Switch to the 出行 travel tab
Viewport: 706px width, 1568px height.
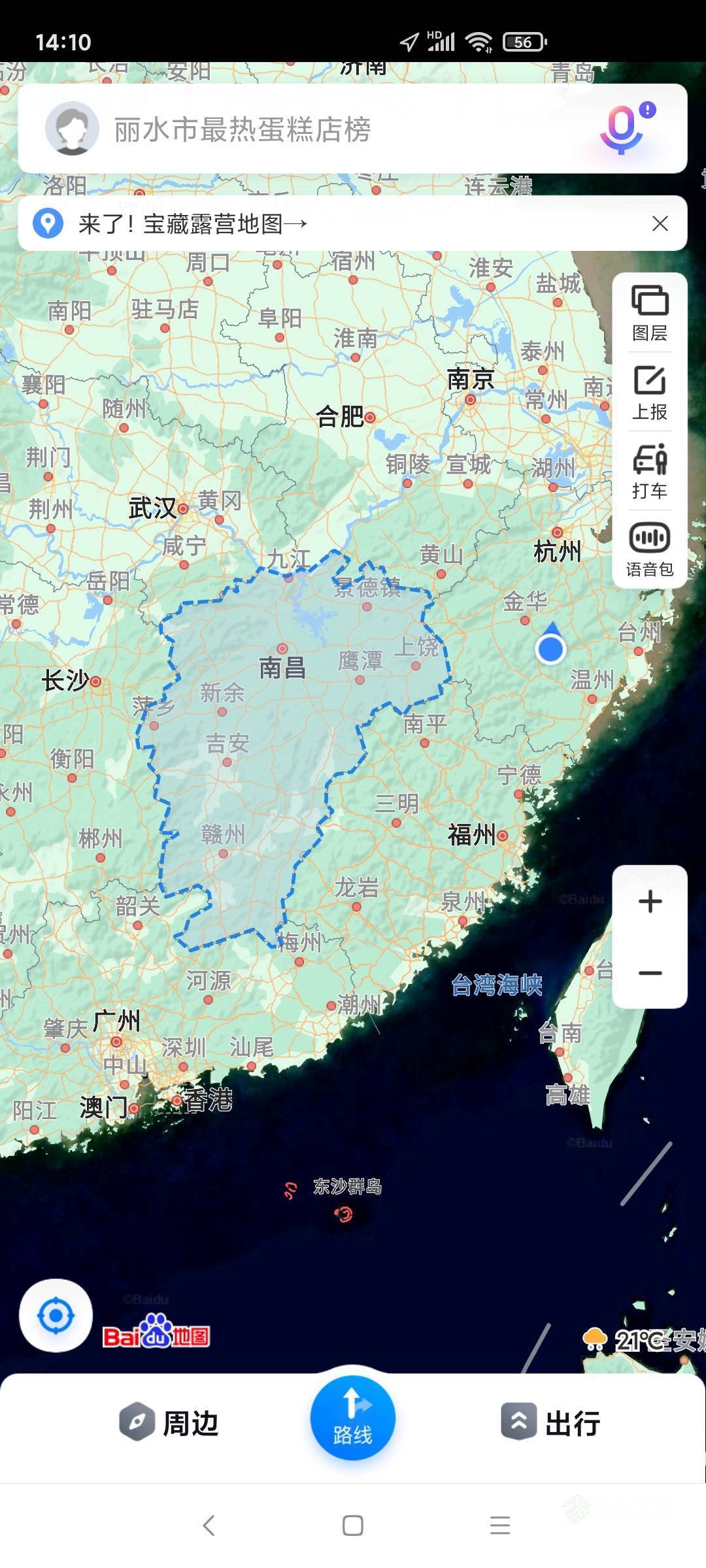[550, 1423]
